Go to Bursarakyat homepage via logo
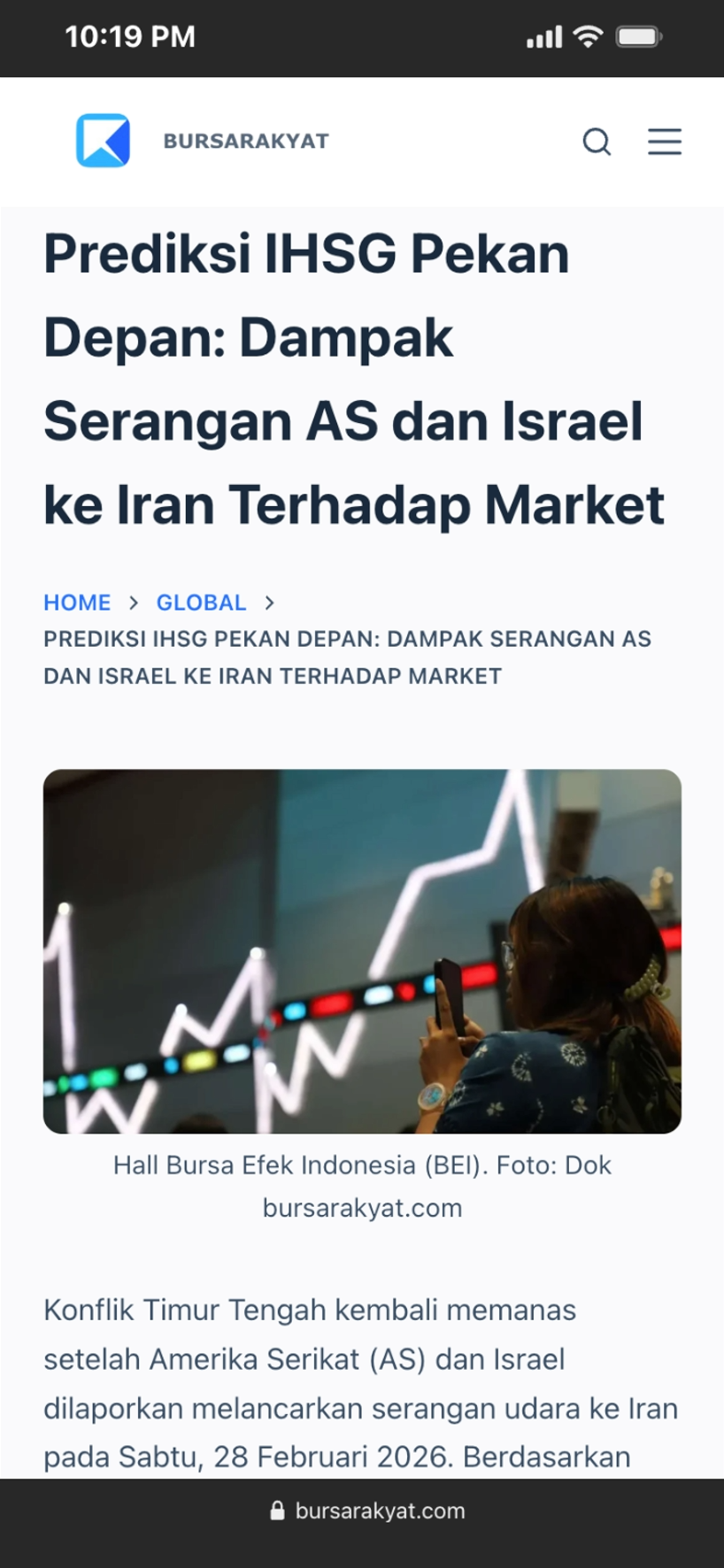 [x=104, y=141]
